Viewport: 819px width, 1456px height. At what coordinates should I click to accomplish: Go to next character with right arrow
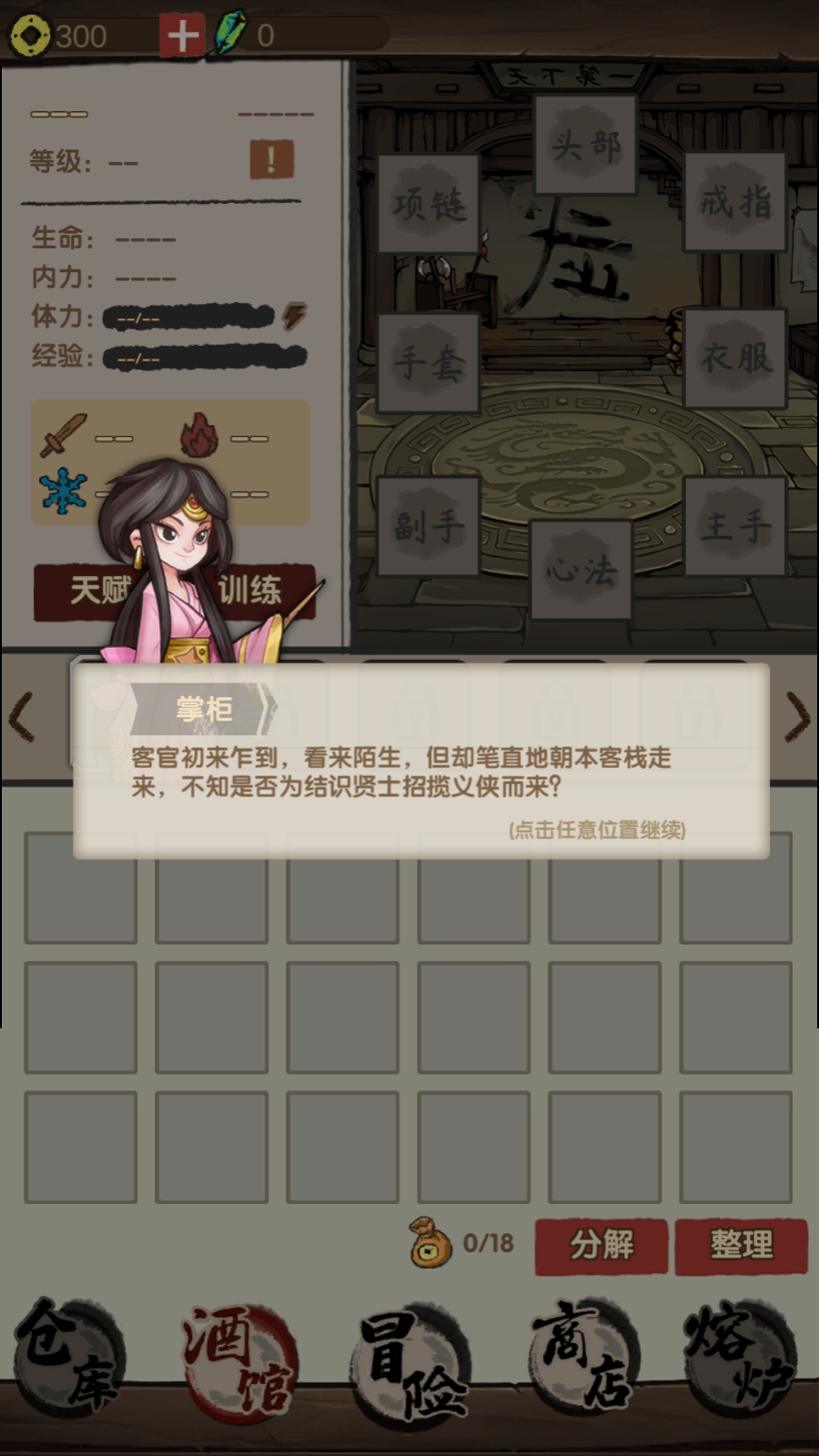796,717
